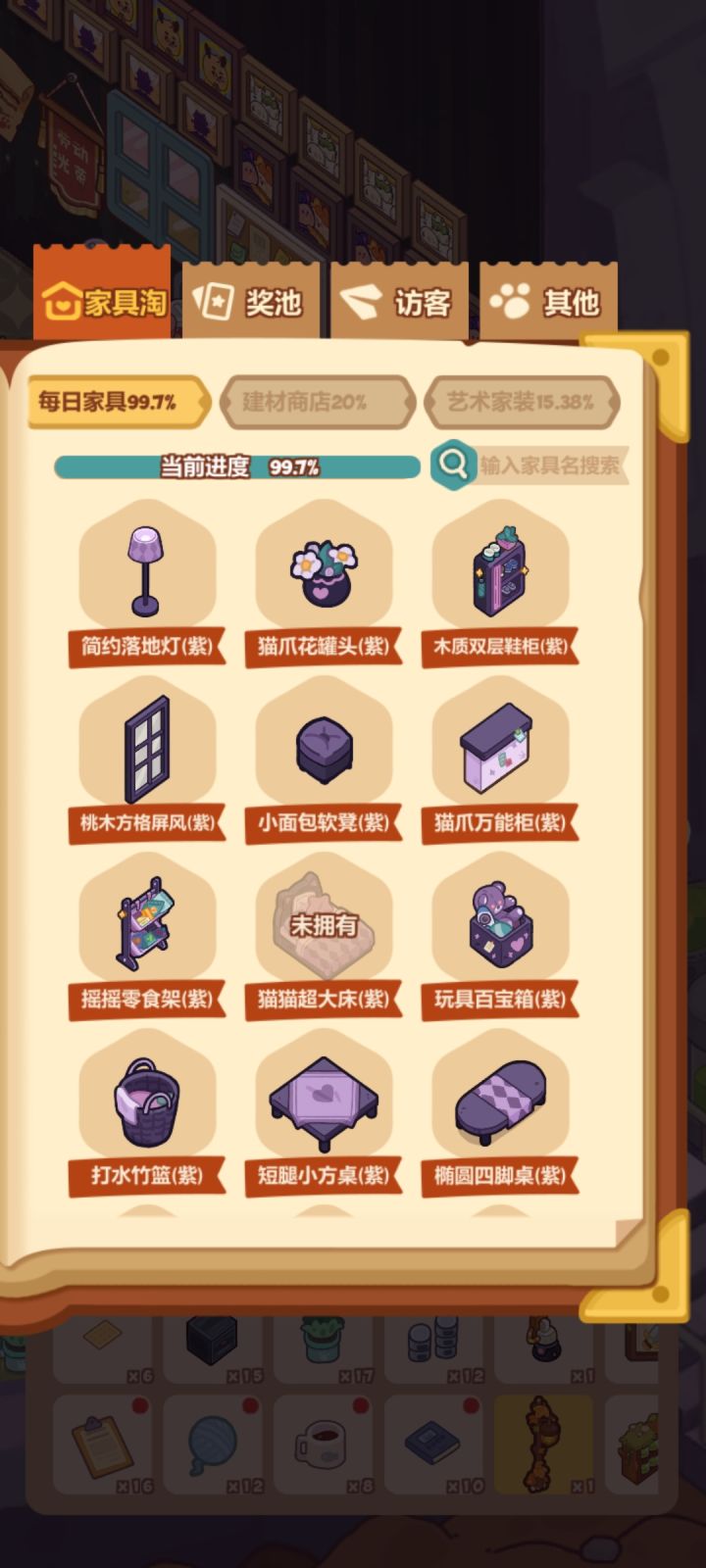Viewport: 706px width, 1568px height.
Task: Select the 打水竹篮(紫) water basket item
Action: click(147, 1098)
